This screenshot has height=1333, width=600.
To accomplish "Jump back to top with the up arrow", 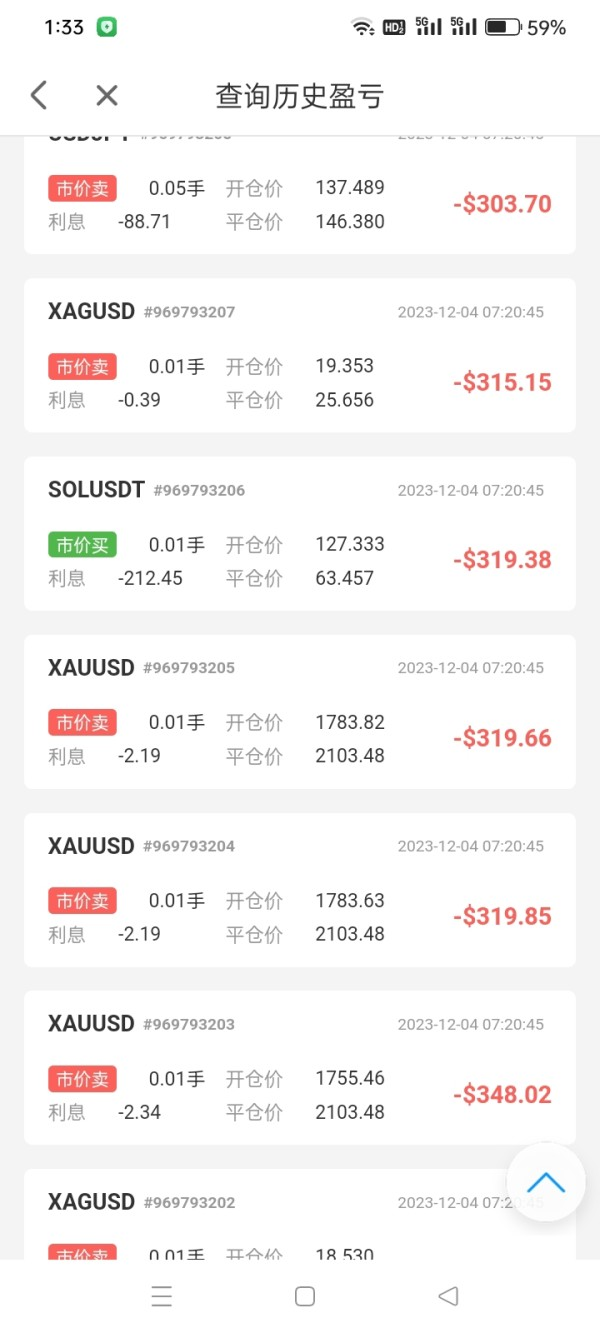I will 545,1182.
